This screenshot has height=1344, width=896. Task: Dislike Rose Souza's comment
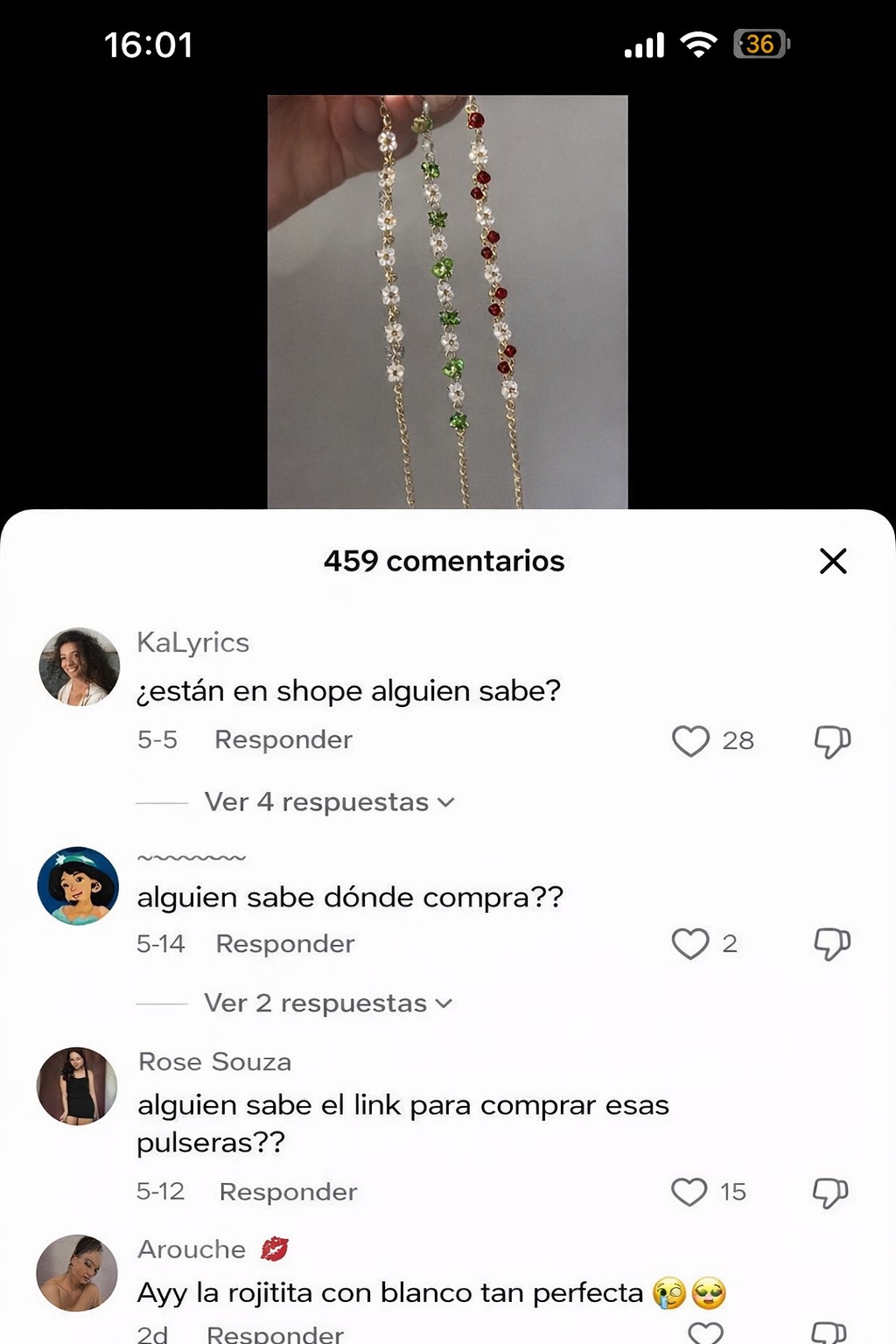829,1192
